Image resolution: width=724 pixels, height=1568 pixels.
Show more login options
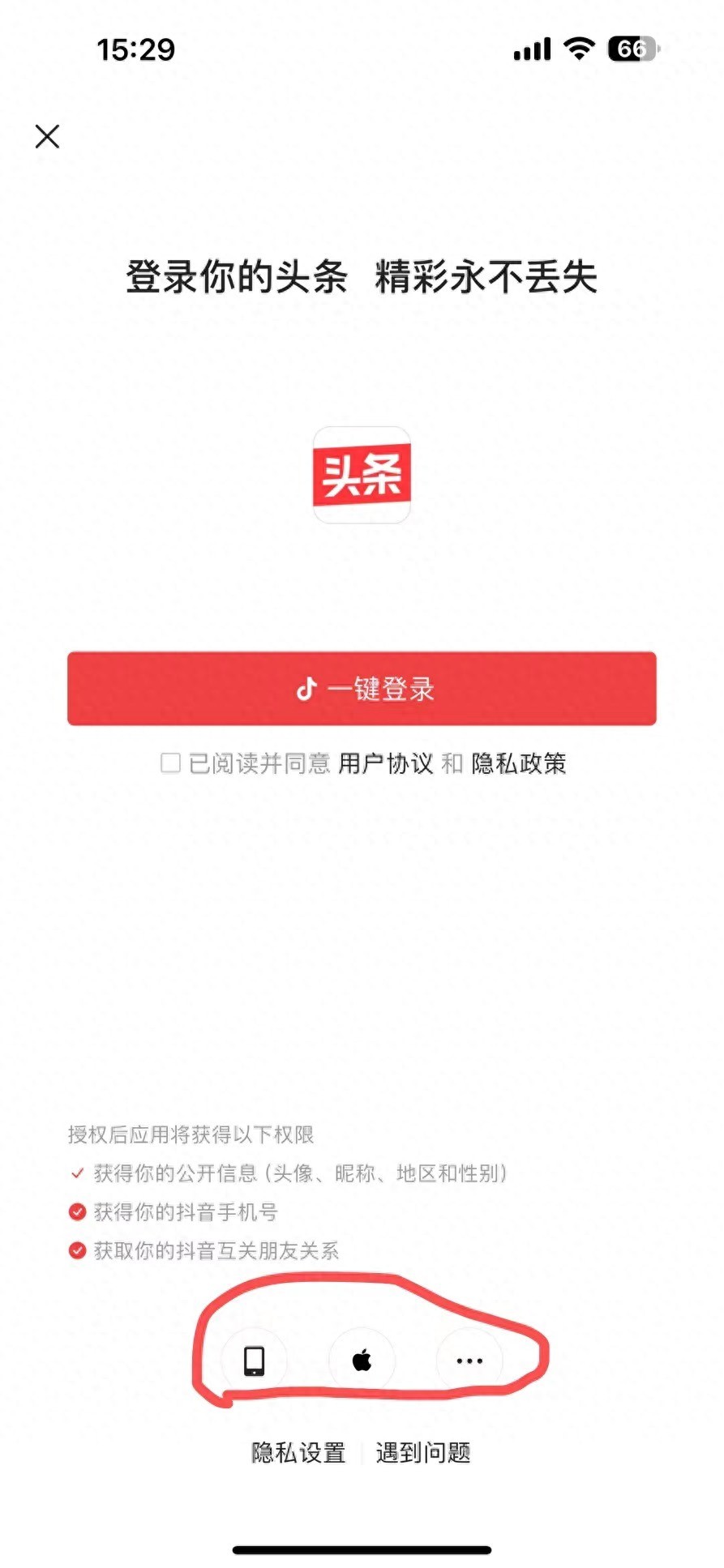469,1361
